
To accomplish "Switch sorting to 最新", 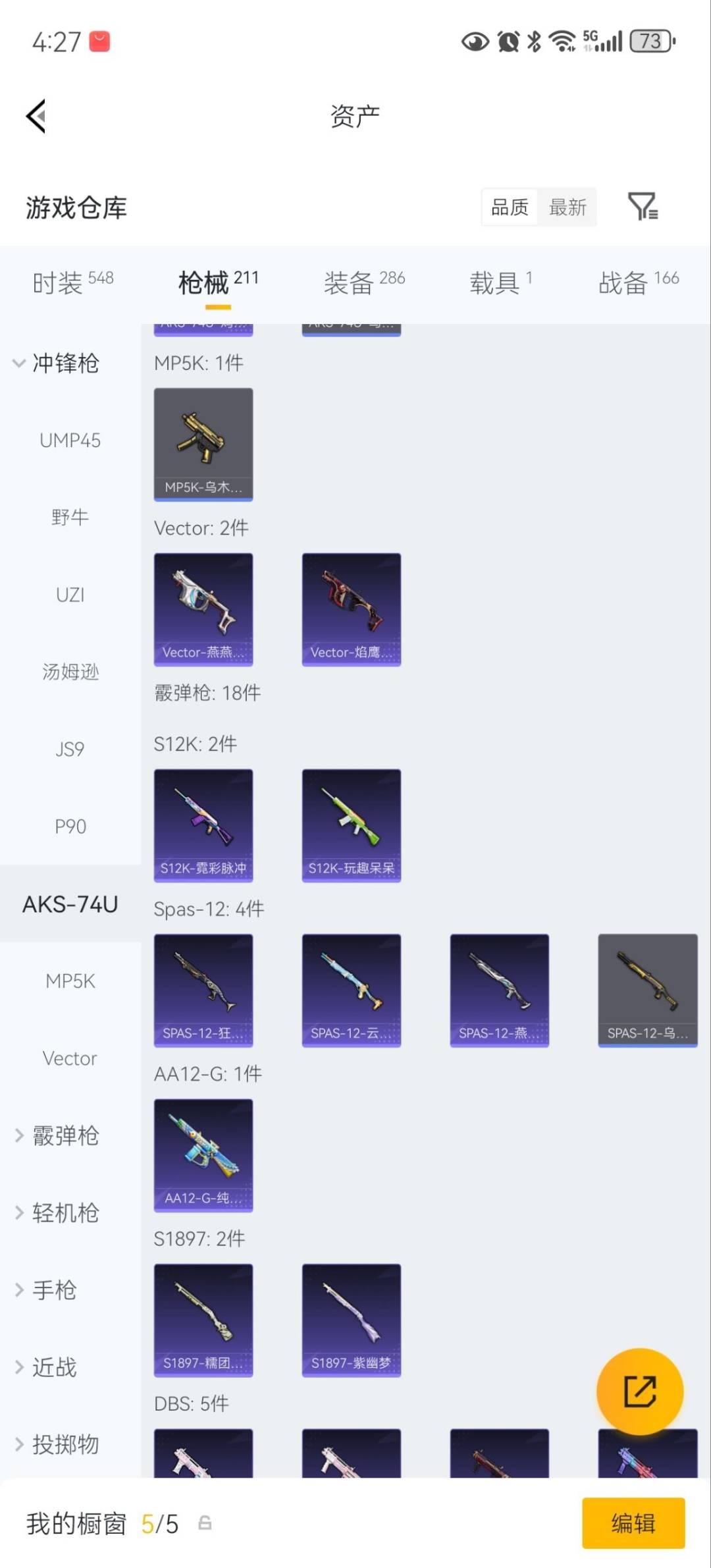I will [x=567, y=207].
